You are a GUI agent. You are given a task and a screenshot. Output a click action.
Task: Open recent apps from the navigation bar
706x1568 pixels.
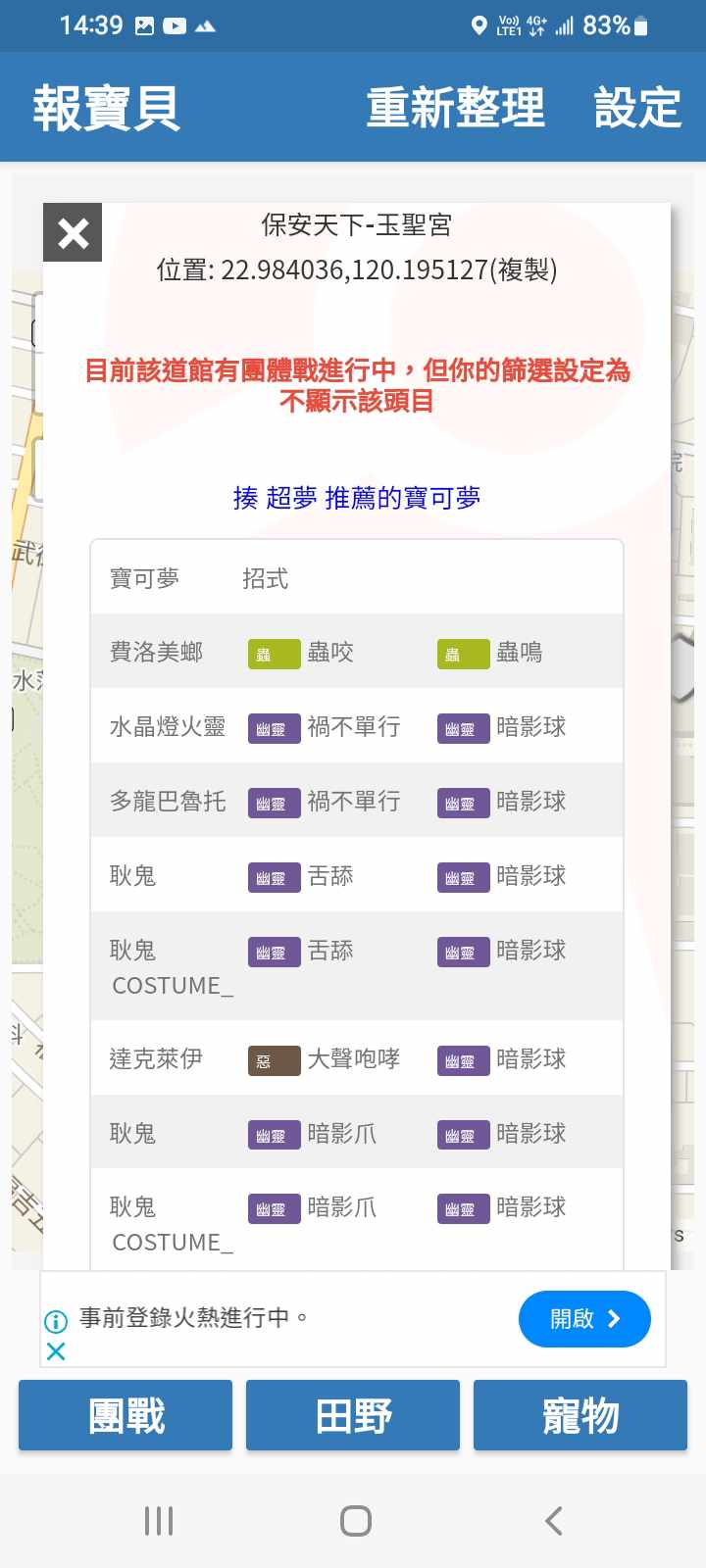pyautogui.click(x=159, y=1521)
